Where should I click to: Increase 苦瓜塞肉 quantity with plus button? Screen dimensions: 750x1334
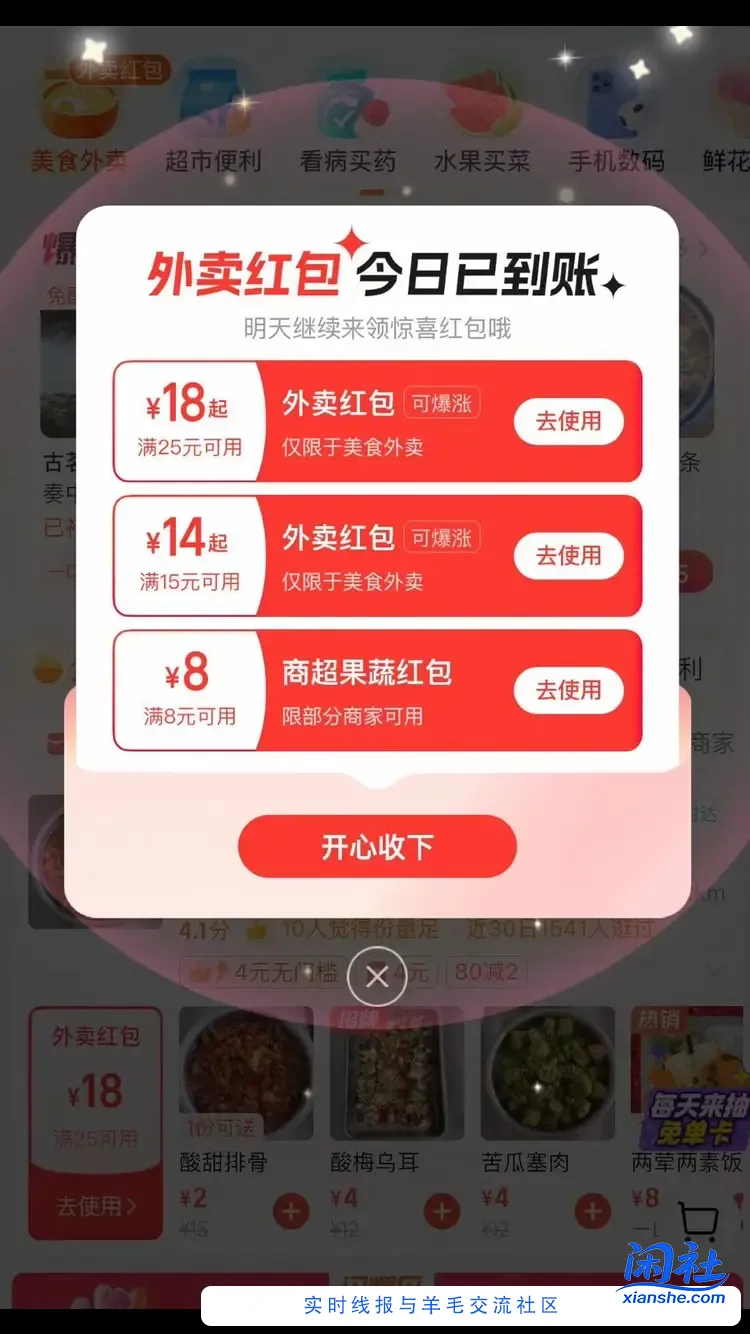pyautogui.click(x=592, y=1211)
